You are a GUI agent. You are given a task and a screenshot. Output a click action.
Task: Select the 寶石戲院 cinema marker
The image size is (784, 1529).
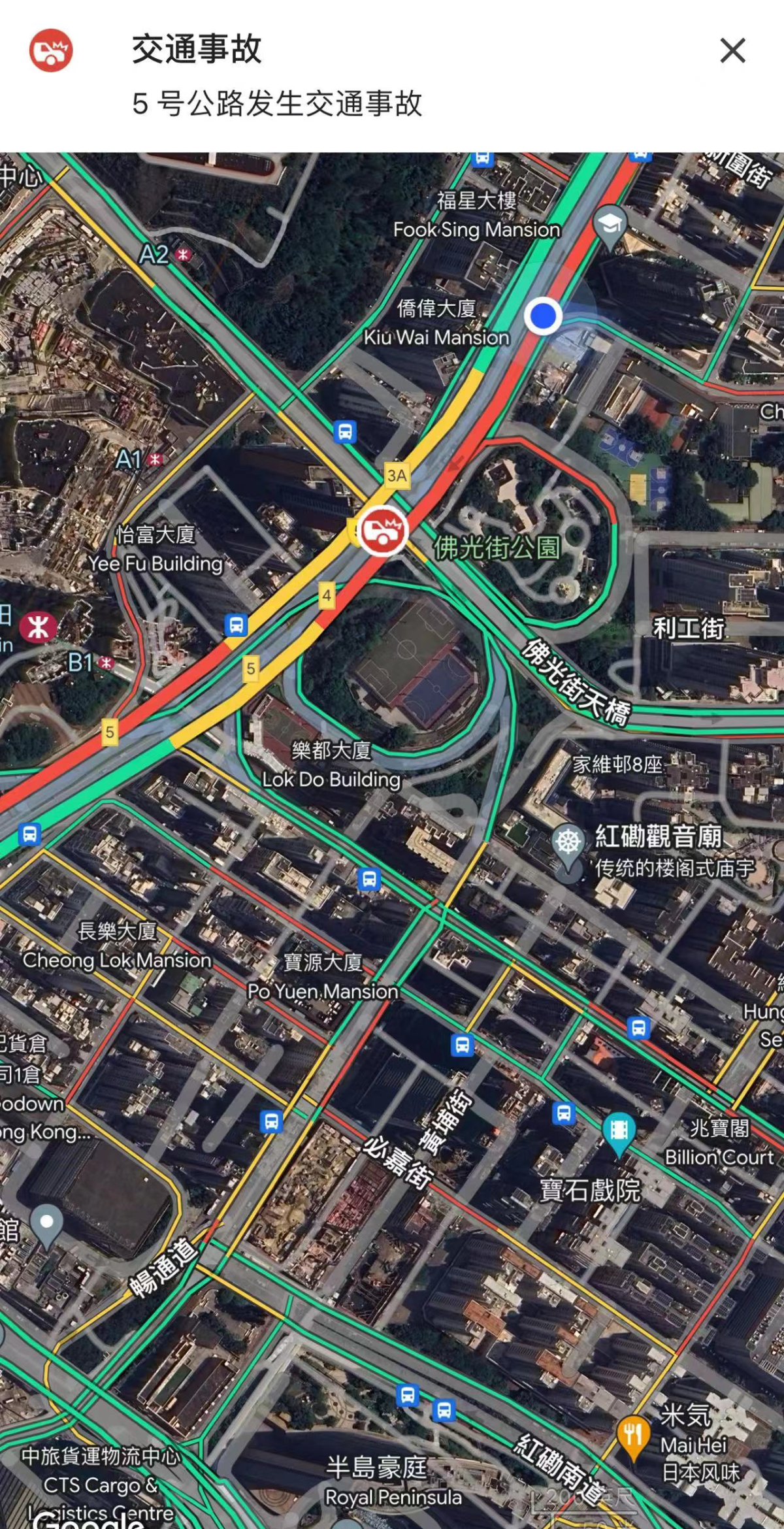coord(619,1131)
